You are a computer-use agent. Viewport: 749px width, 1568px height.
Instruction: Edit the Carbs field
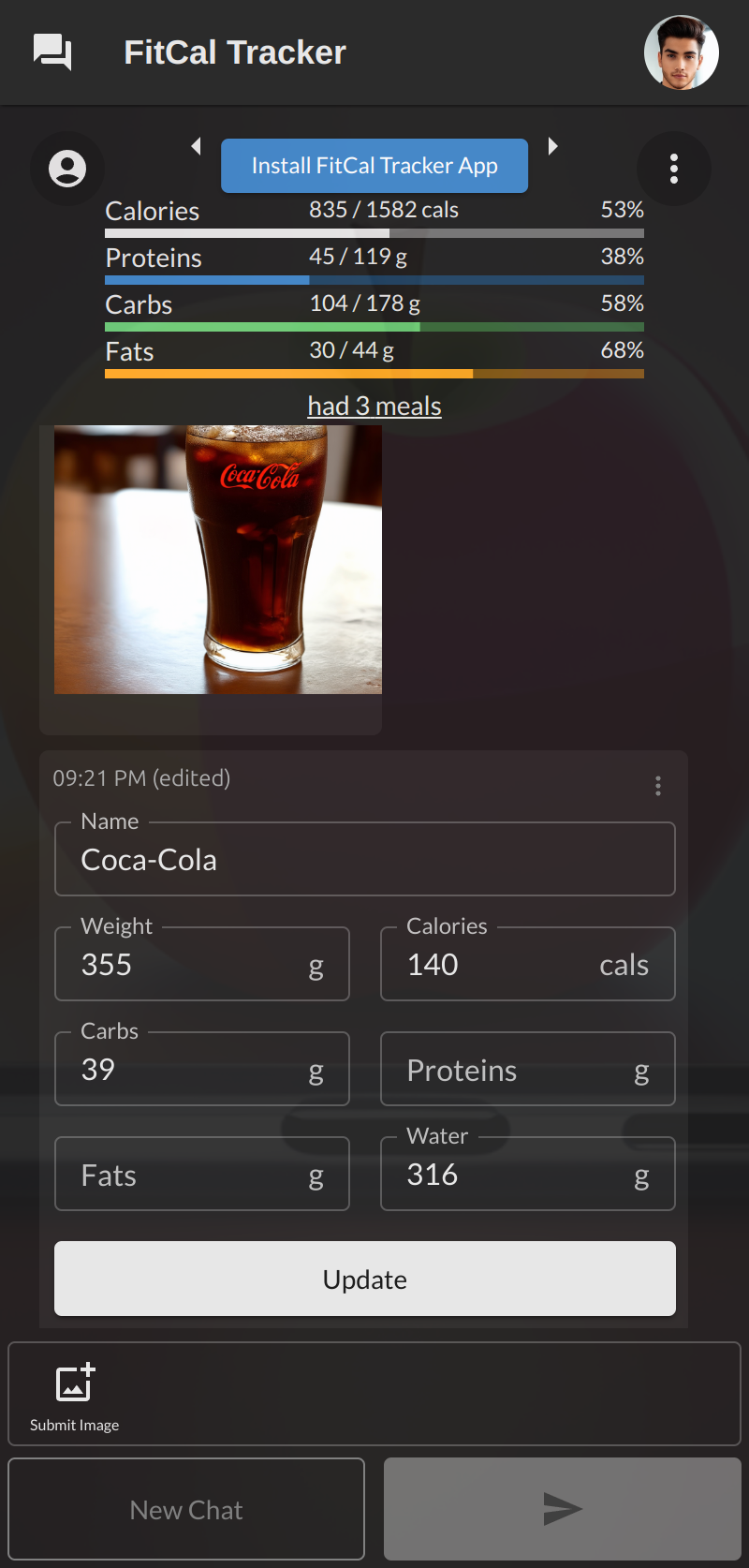coord(202,1069)
